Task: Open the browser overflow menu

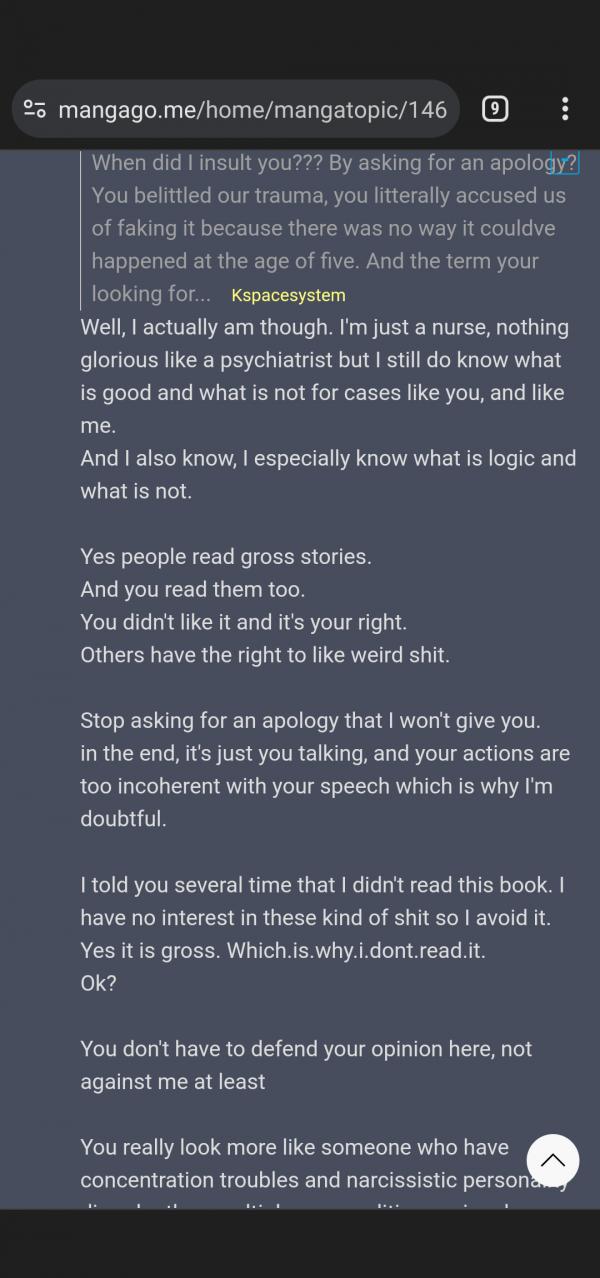Action: pos(565,109)
